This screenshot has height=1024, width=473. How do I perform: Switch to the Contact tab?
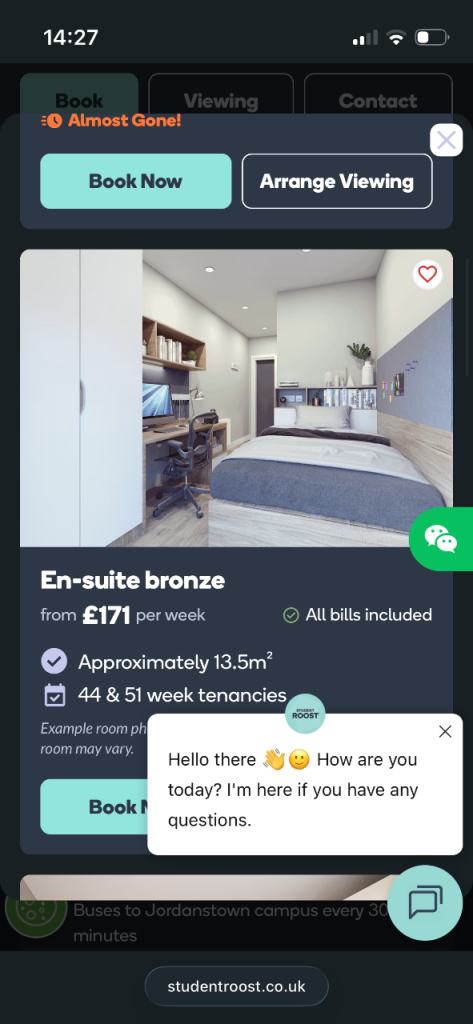(x=378, y=101)
